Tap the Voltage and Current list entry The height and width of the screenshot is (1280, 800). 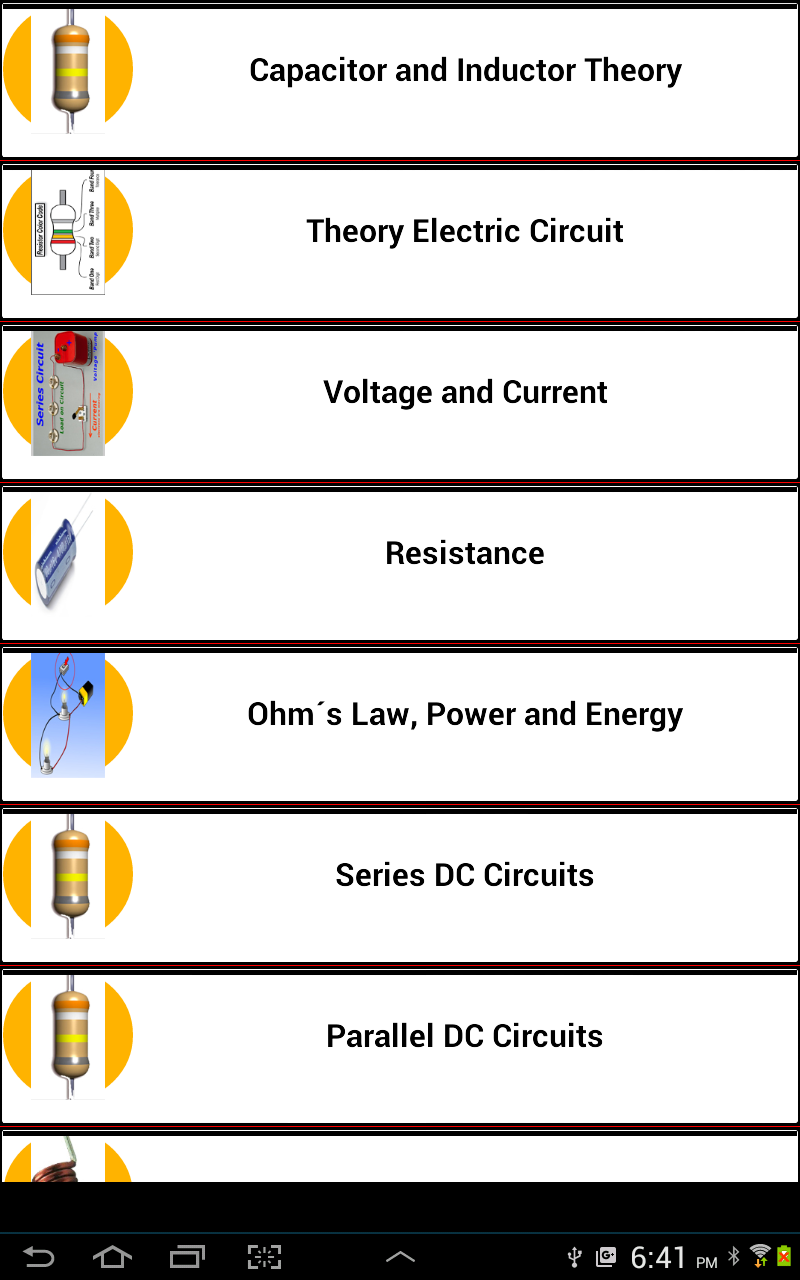pos(465,392)
